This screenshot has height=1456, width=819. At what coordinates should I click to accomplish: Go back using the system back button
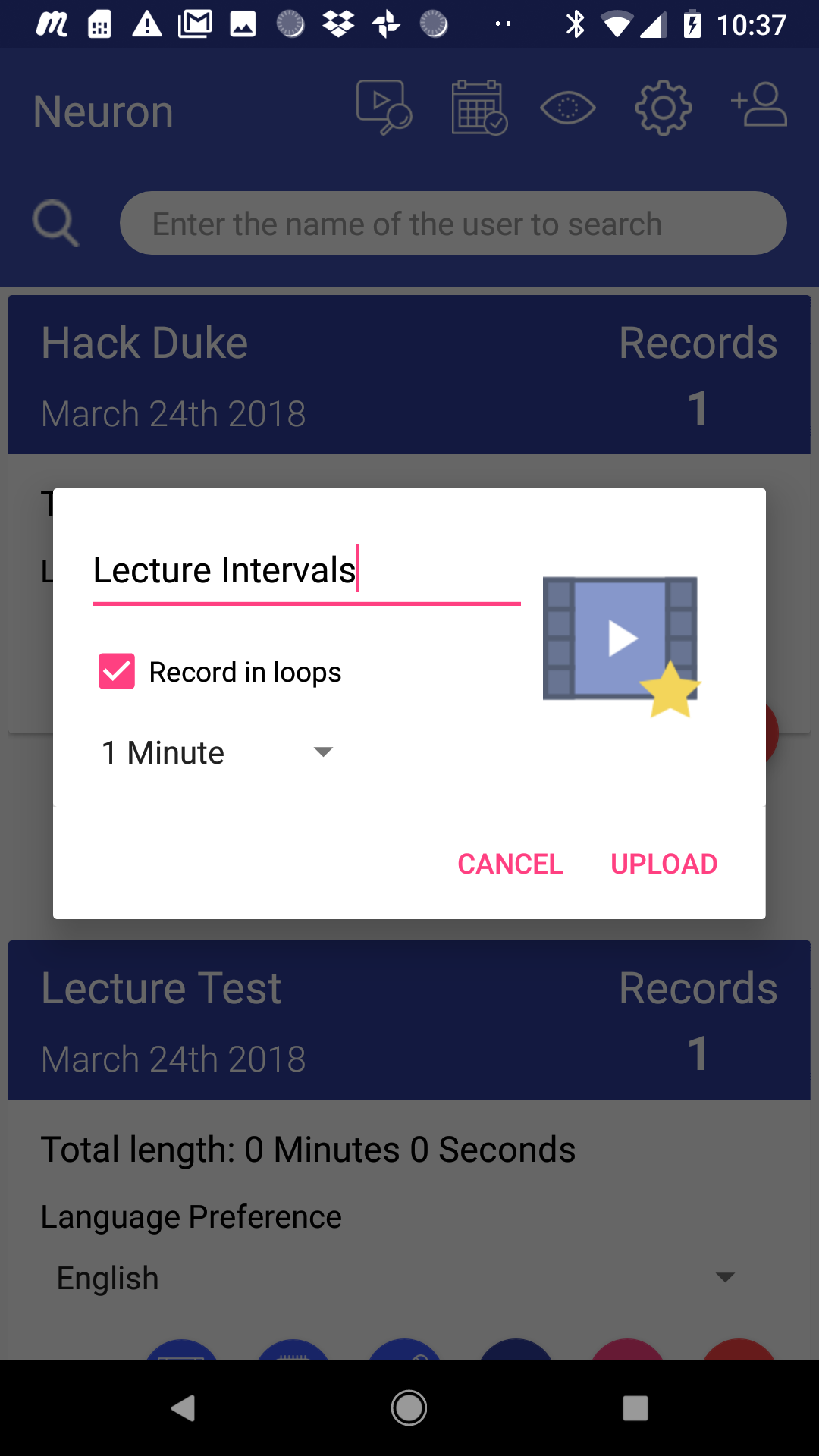coord(183,1408)
